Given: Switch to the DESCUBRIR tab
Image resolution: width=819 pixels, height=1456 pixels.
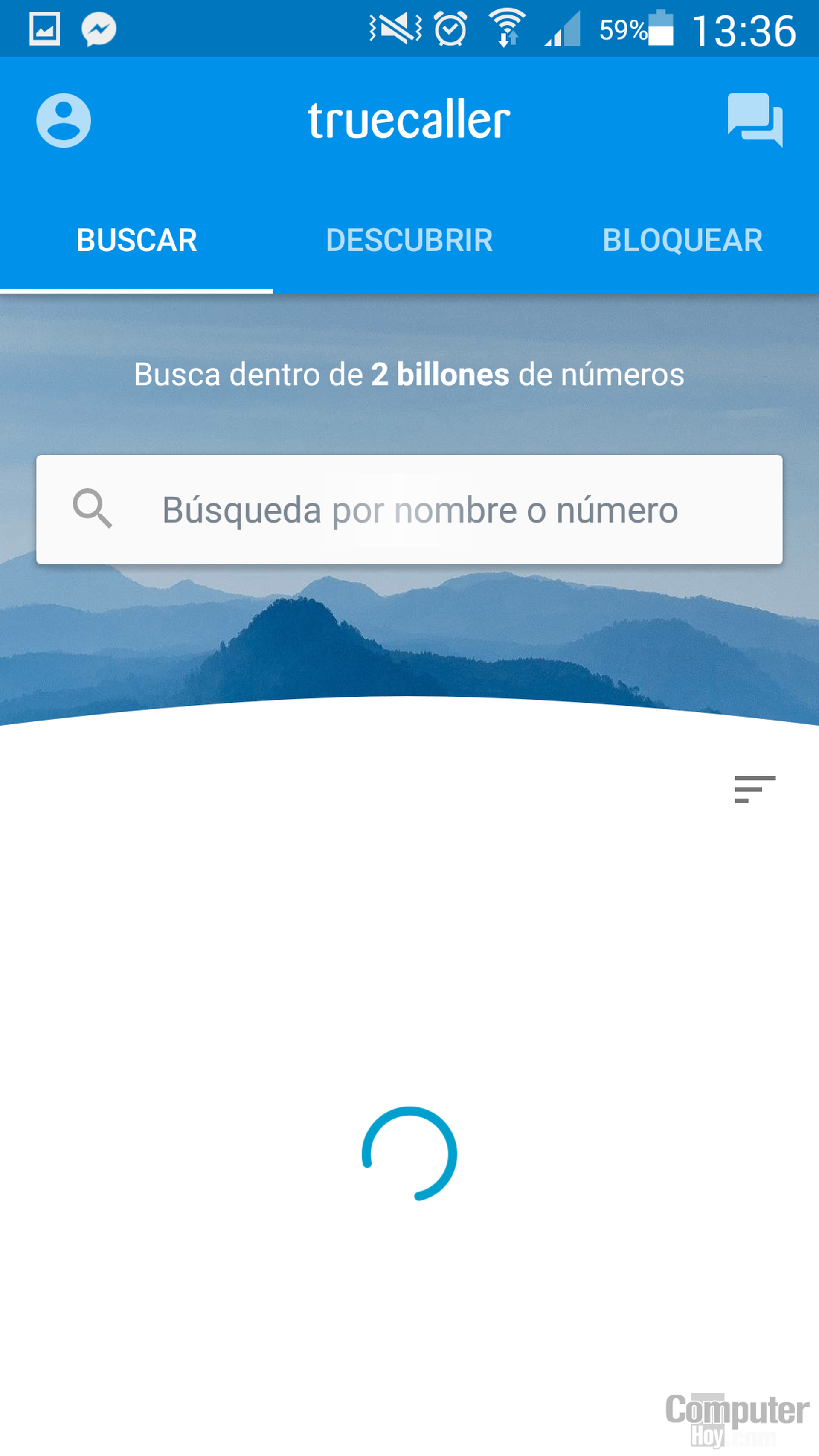Looking at the screenshot, I should click(409, 240).
